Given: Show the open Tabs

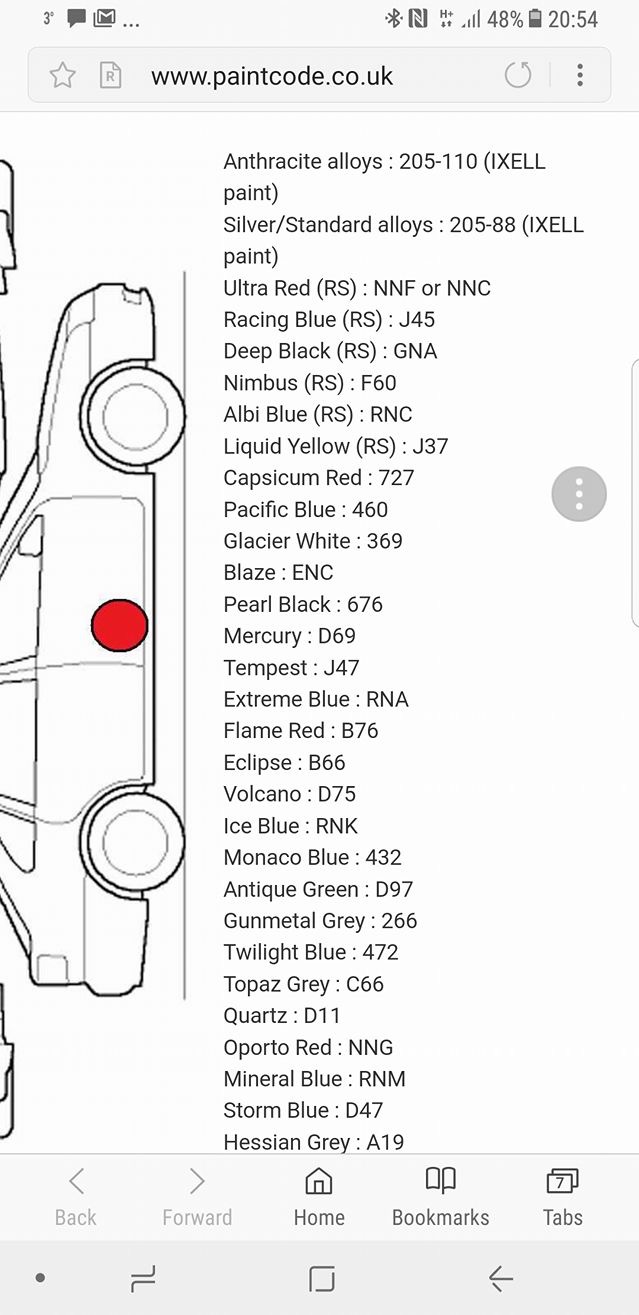Looking at the screenshot, I should 562,1197.
